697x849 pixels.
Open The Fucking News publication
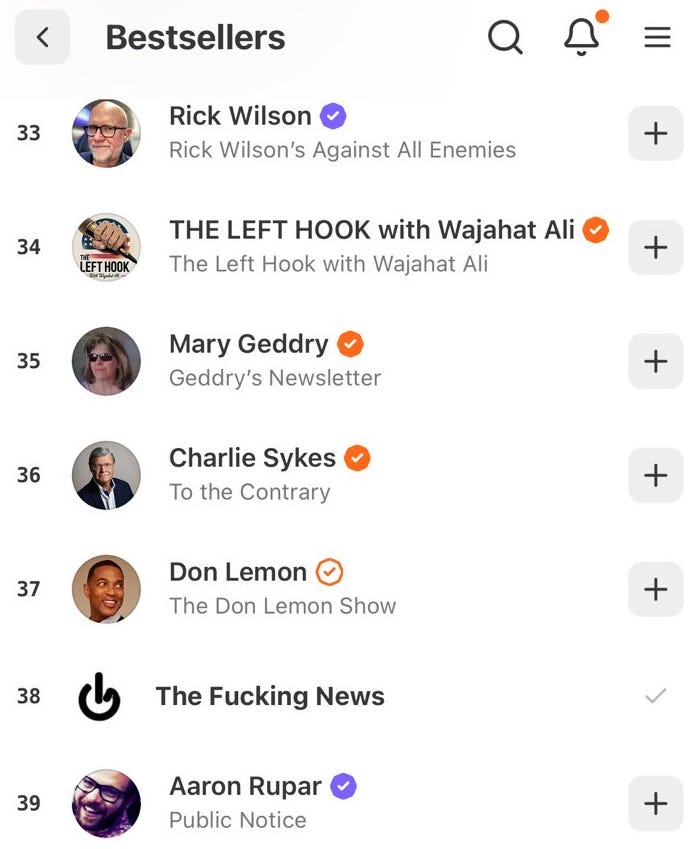click(270, 697)
